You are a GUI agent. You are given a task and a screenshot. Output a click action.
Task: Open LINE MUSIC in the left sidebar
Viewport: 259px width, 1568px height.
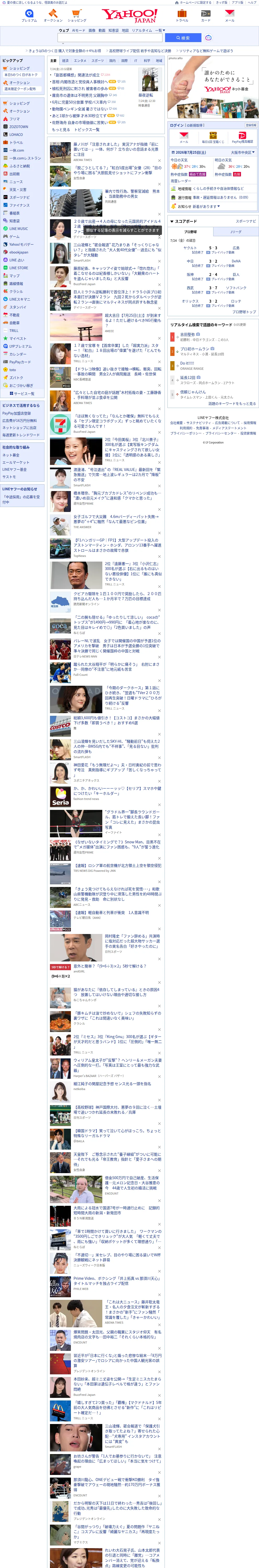click(x=18, y=229)
